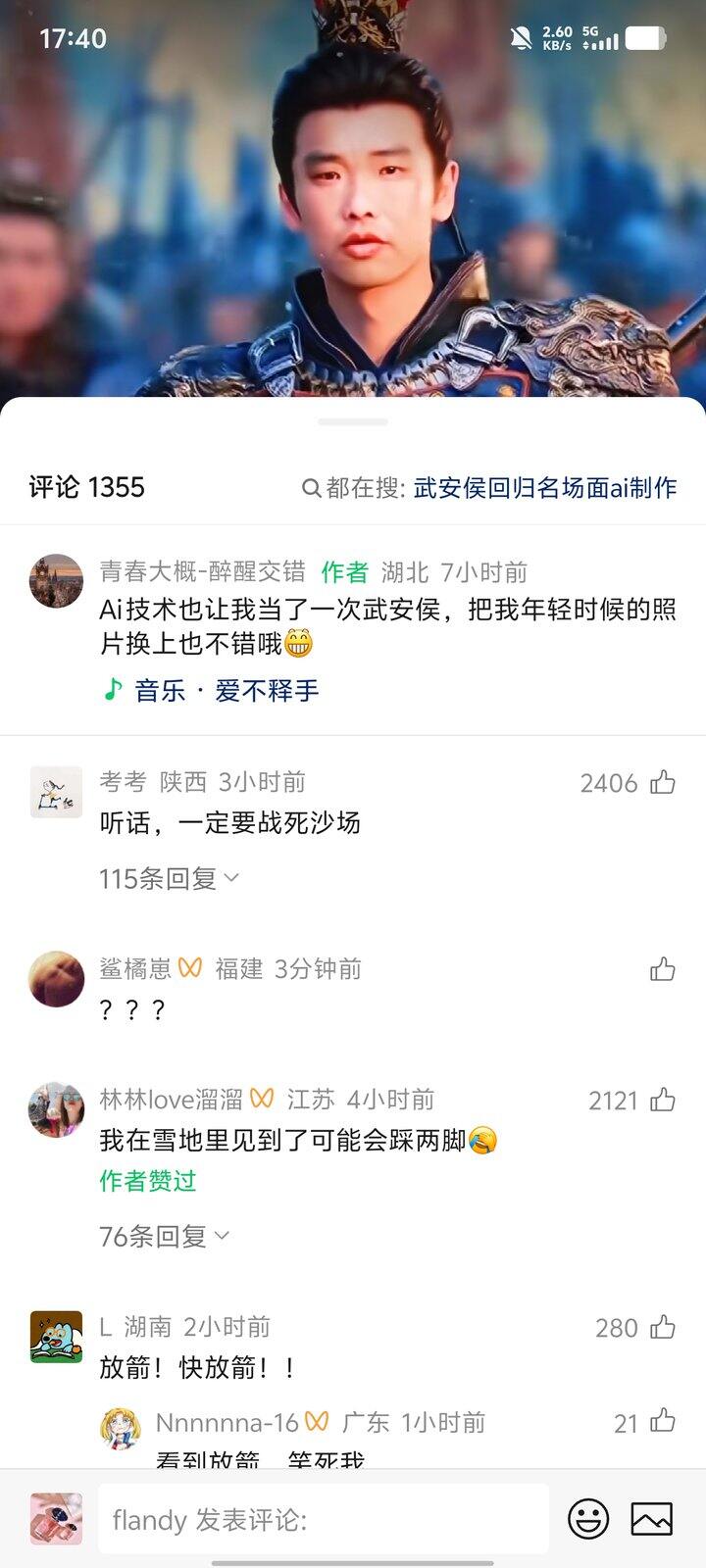Open 鲨橘崽's profile picture
This screenshot has width=706, height=1568.
pyautogui.click(x=56, y=978)
